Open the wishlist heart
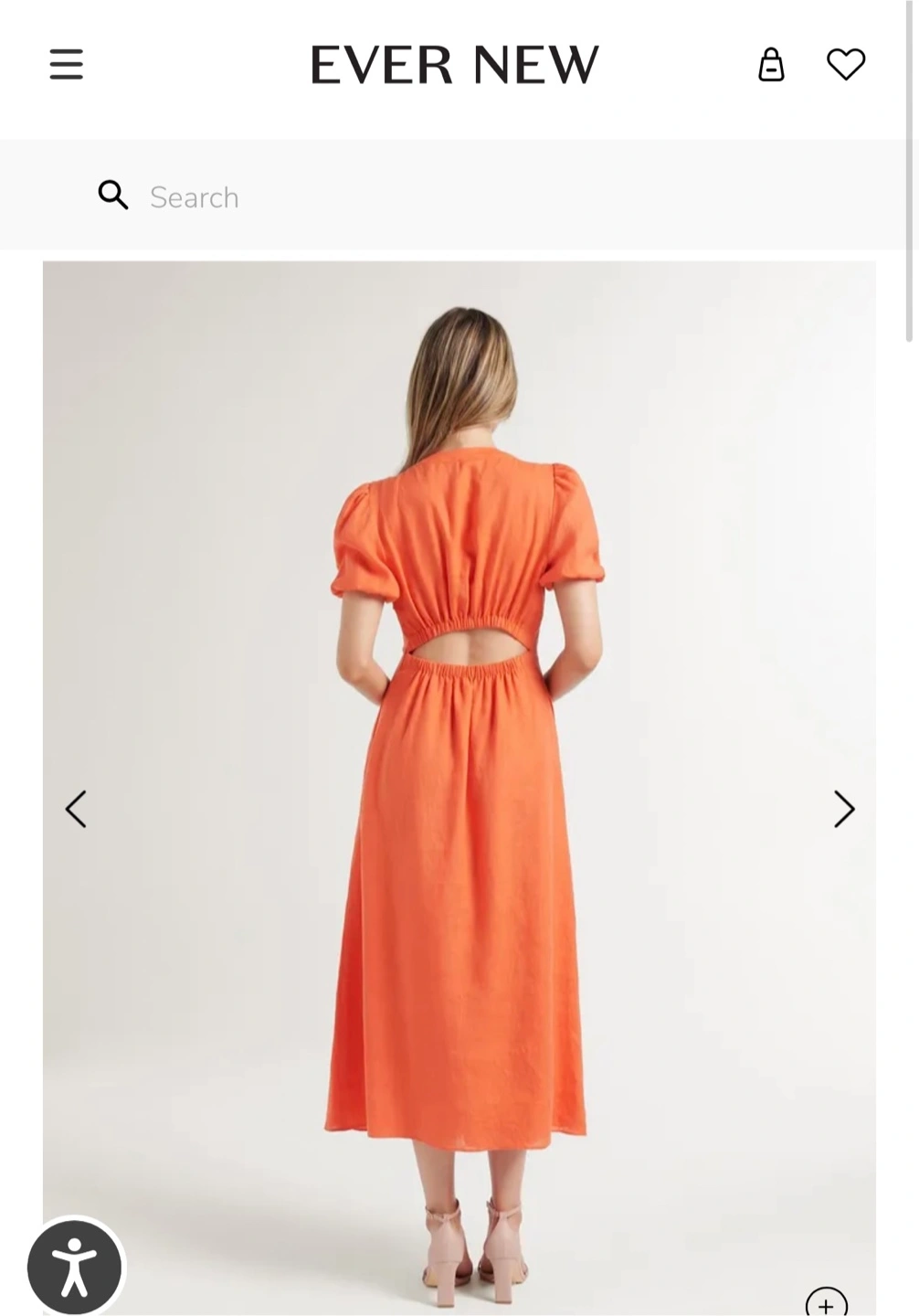The height and width of the screenshot is (1316, 919). [845, 65]
